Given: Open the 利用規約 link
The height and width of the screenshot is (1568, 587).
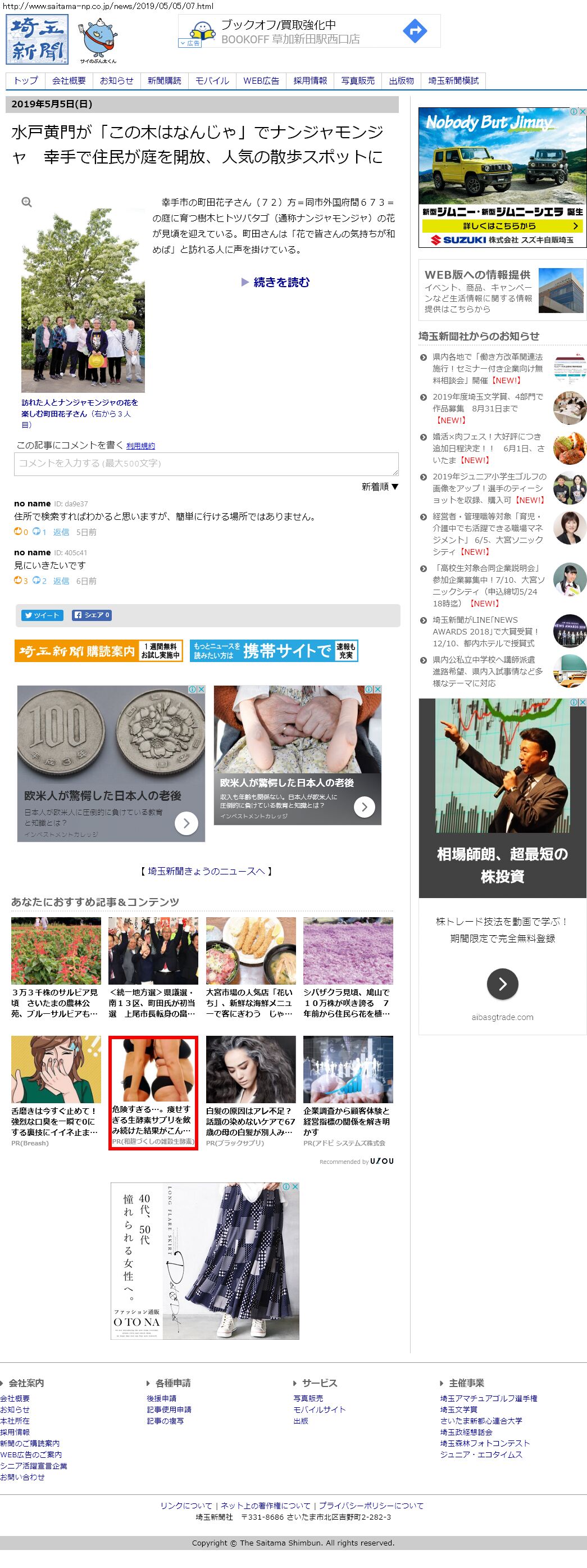Looking at the screenshot, I should [x=140, y=446].
